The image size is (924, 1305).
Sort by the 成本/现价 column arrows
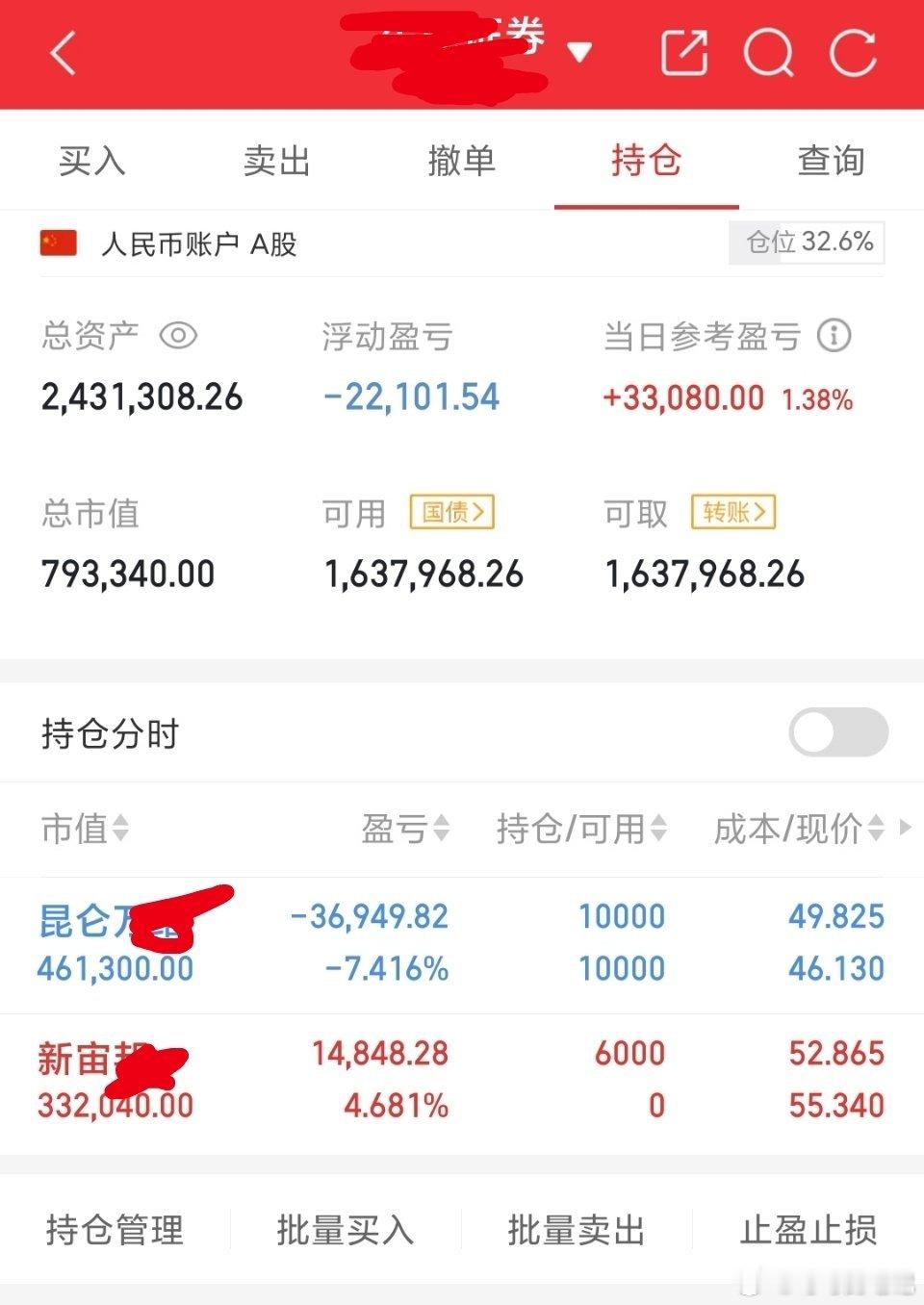(874, 829)
